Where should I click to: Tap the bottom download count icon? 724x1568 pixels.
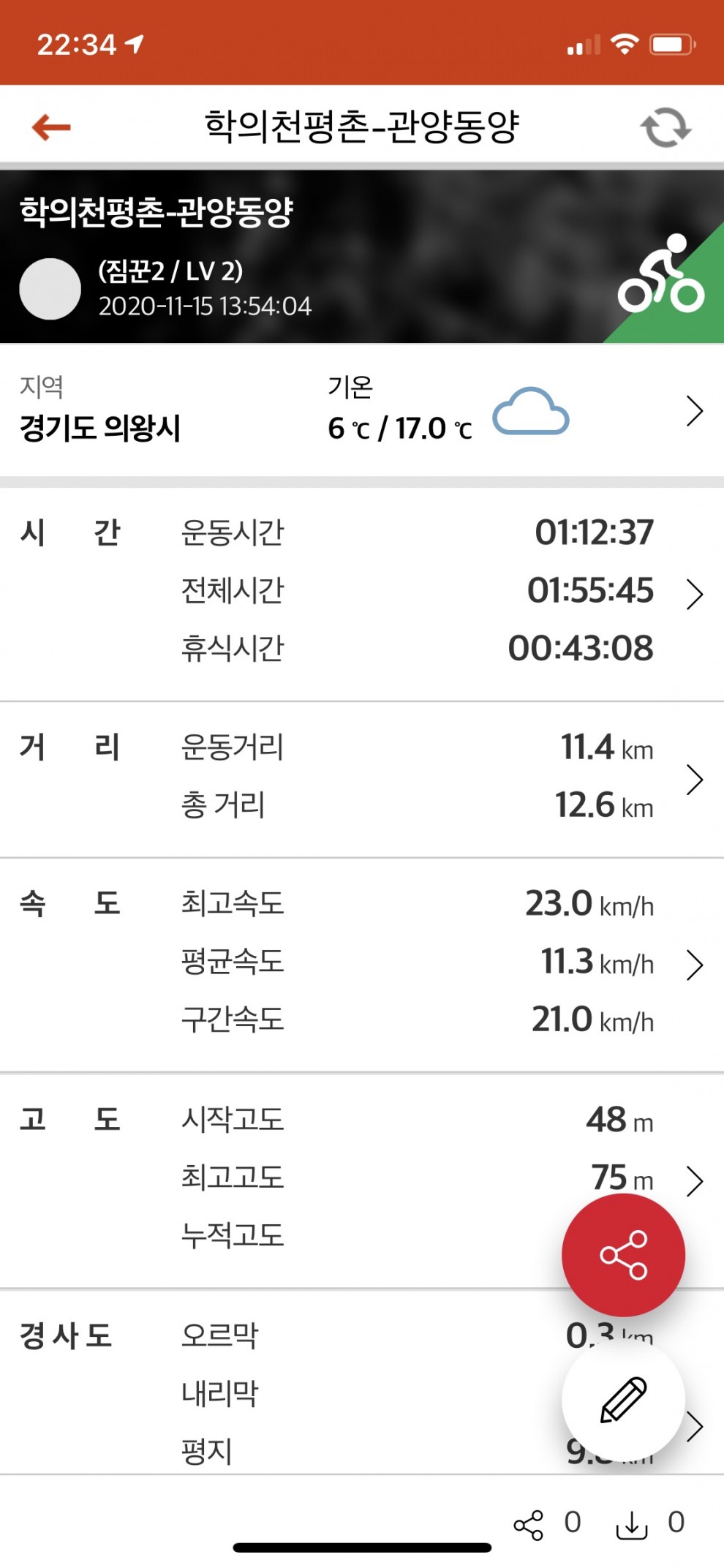pos(632,1525)
